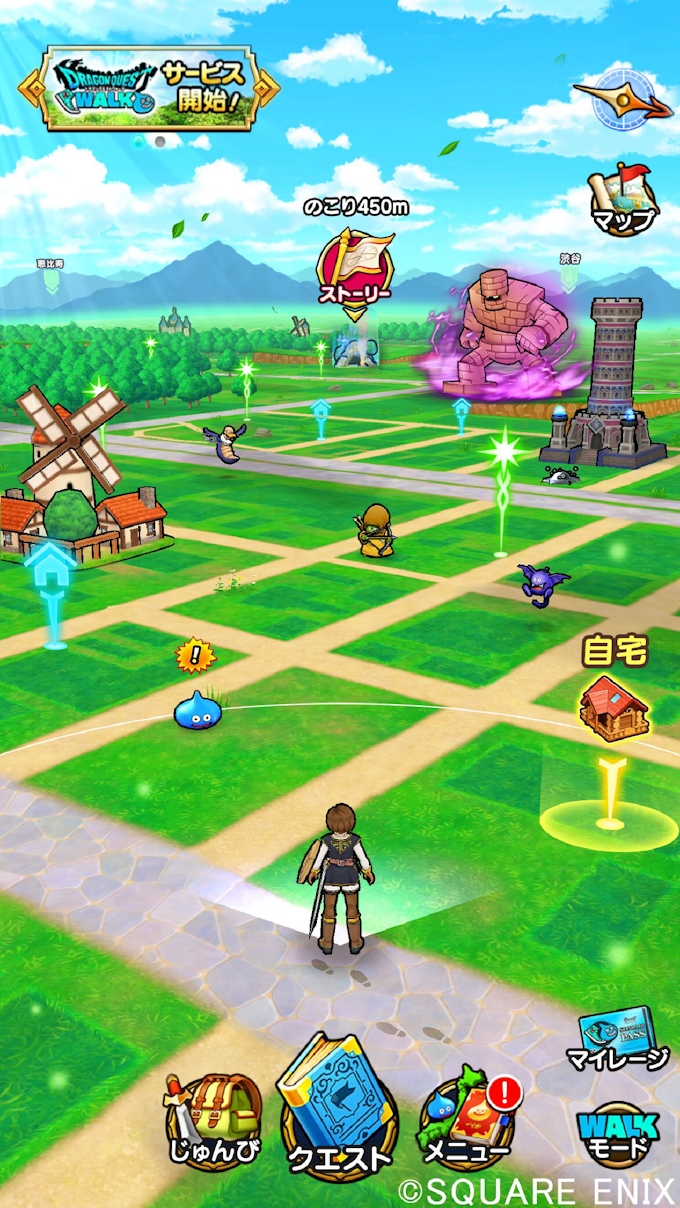Open the マップ map button
The height and width of the screenshot is (1208, 680).
tap(622, 202)
